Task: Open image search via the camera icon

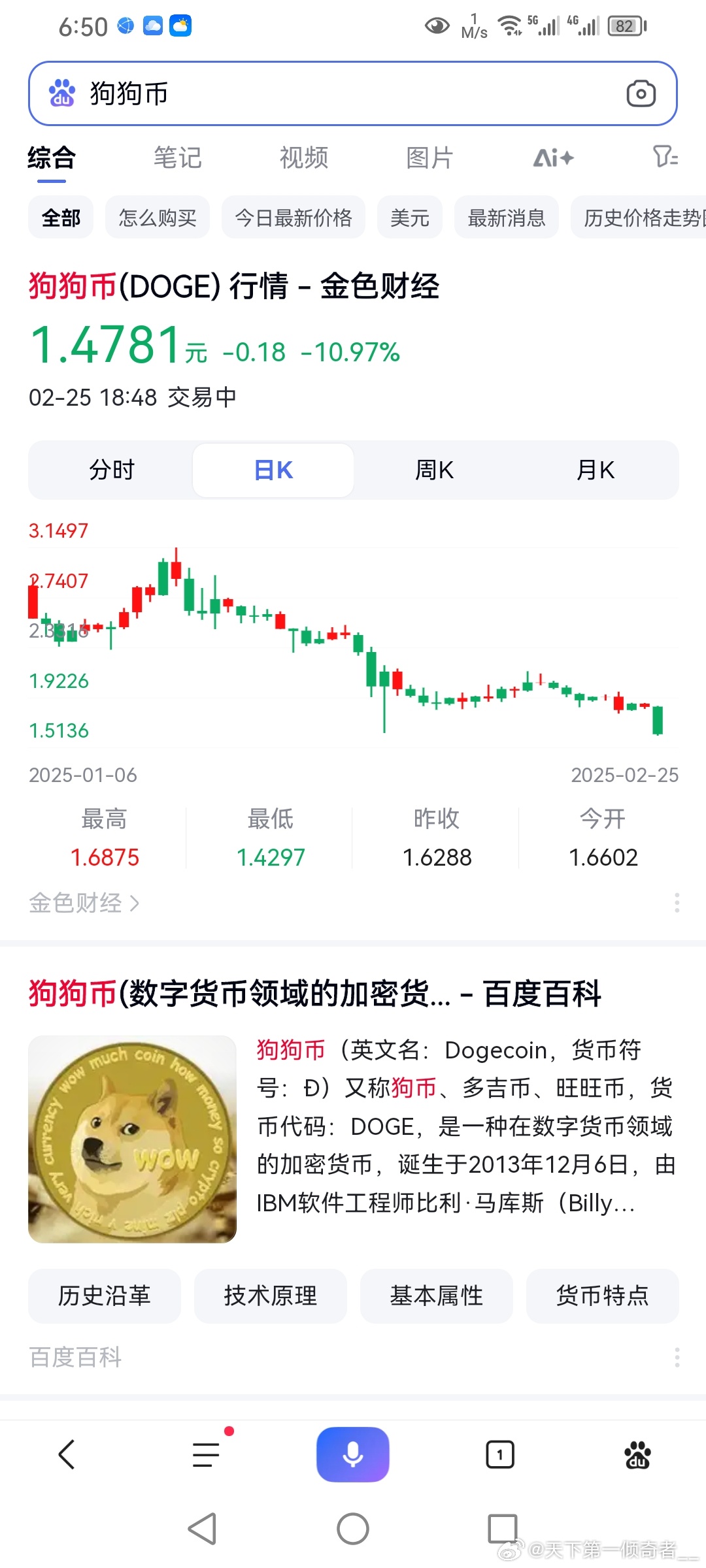Action: pos(639,93)
